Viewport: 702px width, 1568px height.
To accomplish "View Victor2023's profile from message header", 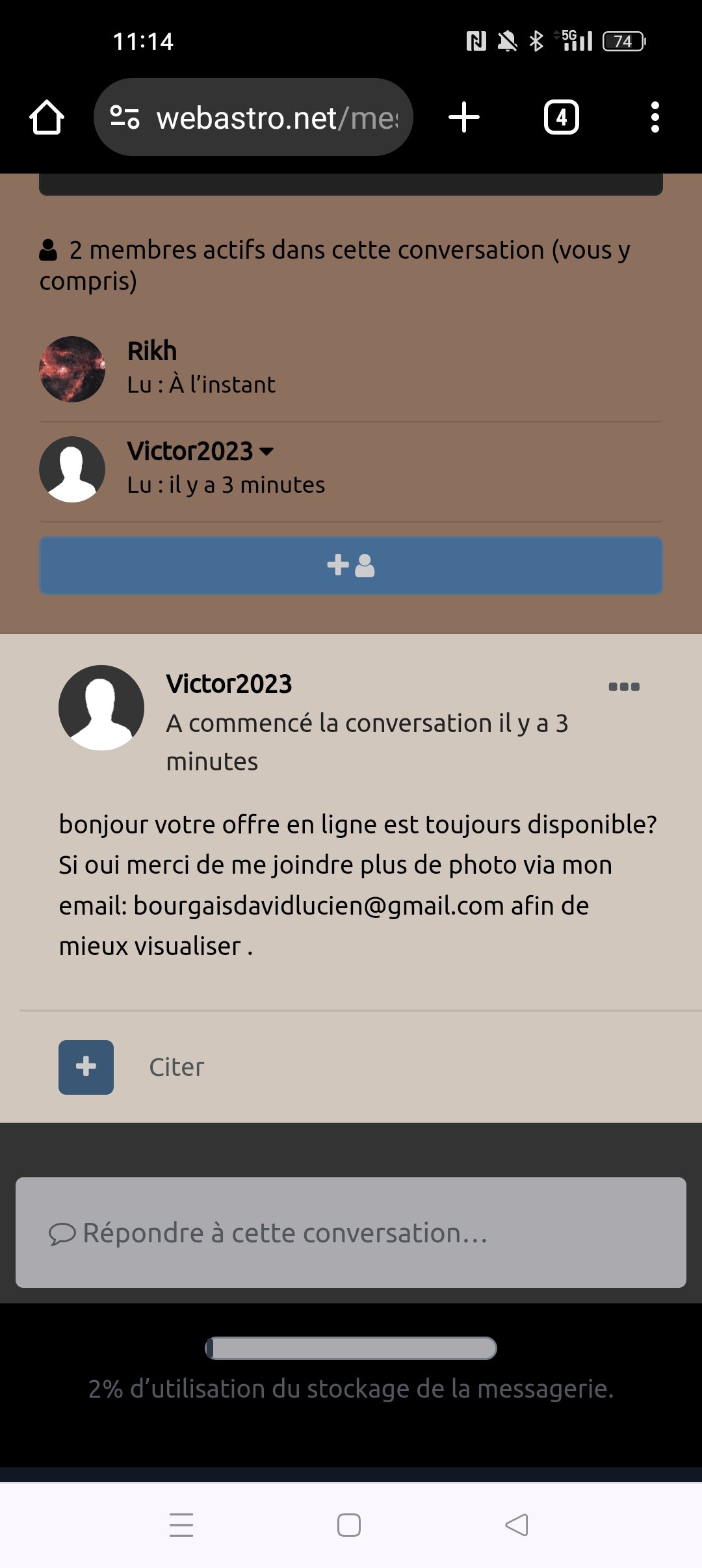I will [x=229, y=684].
